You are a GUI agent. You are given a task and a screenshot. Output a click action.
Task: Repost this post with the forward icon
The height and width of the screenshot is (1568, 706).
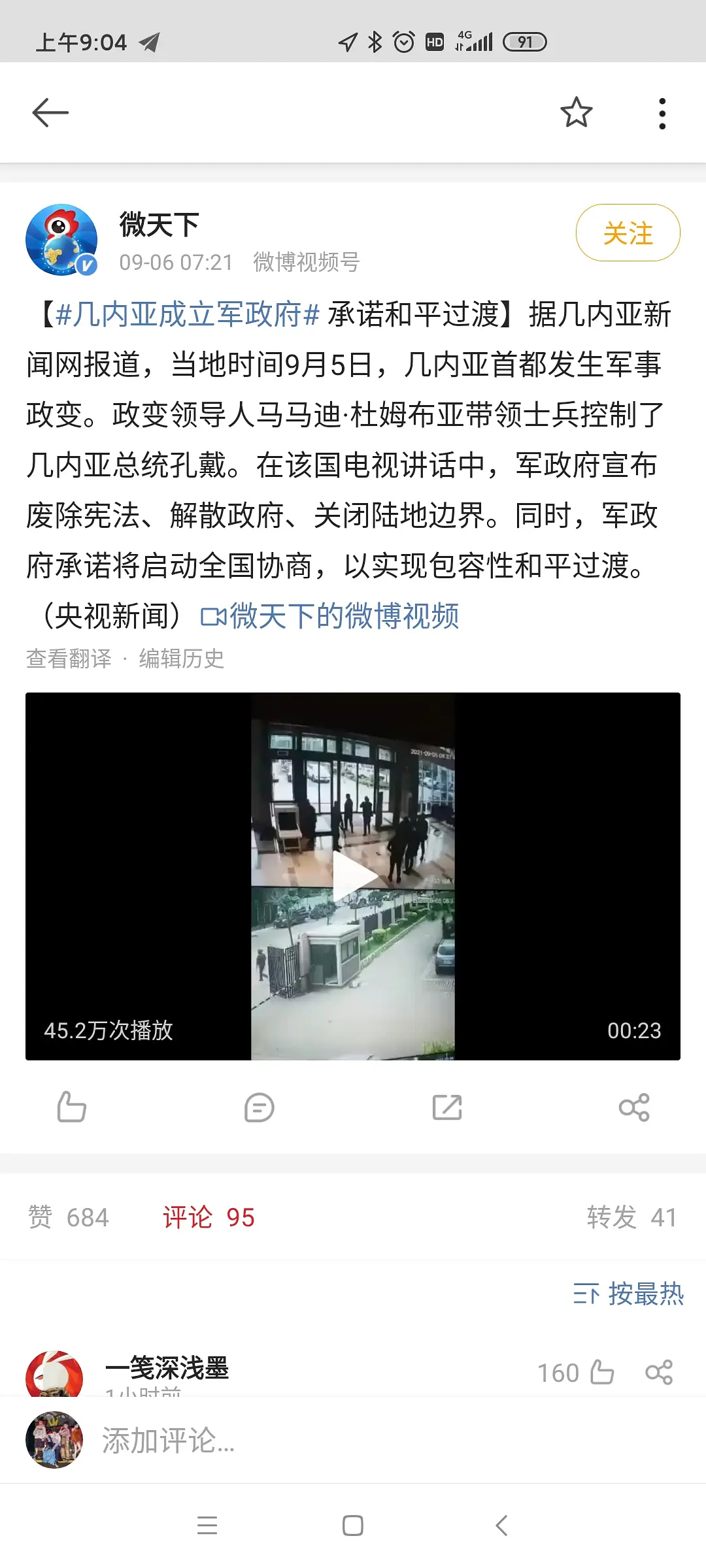447,1107
